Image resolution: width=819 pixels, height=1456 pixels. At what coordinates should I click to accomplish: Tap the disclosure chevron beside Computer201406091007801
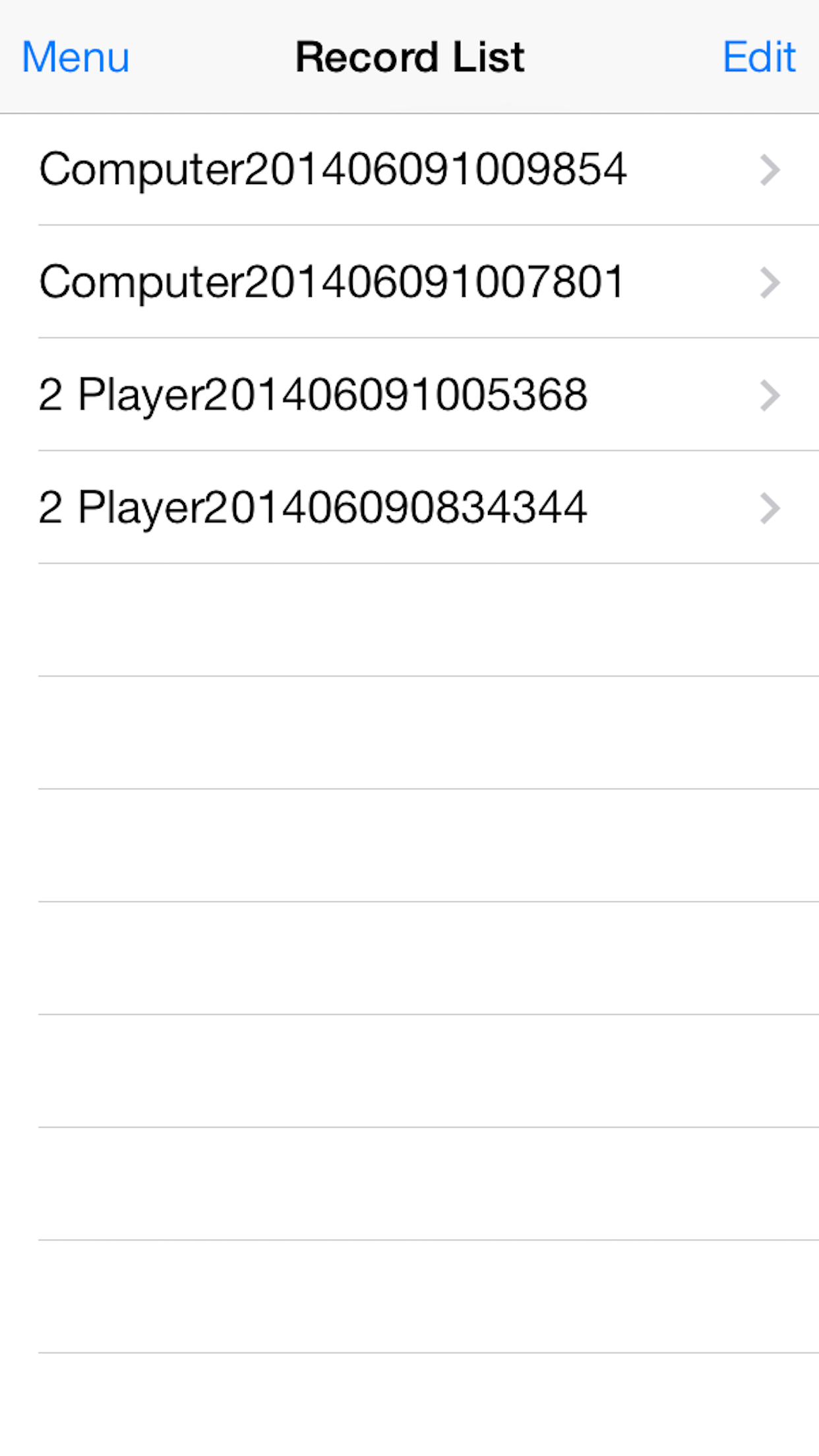pos(770,282)
